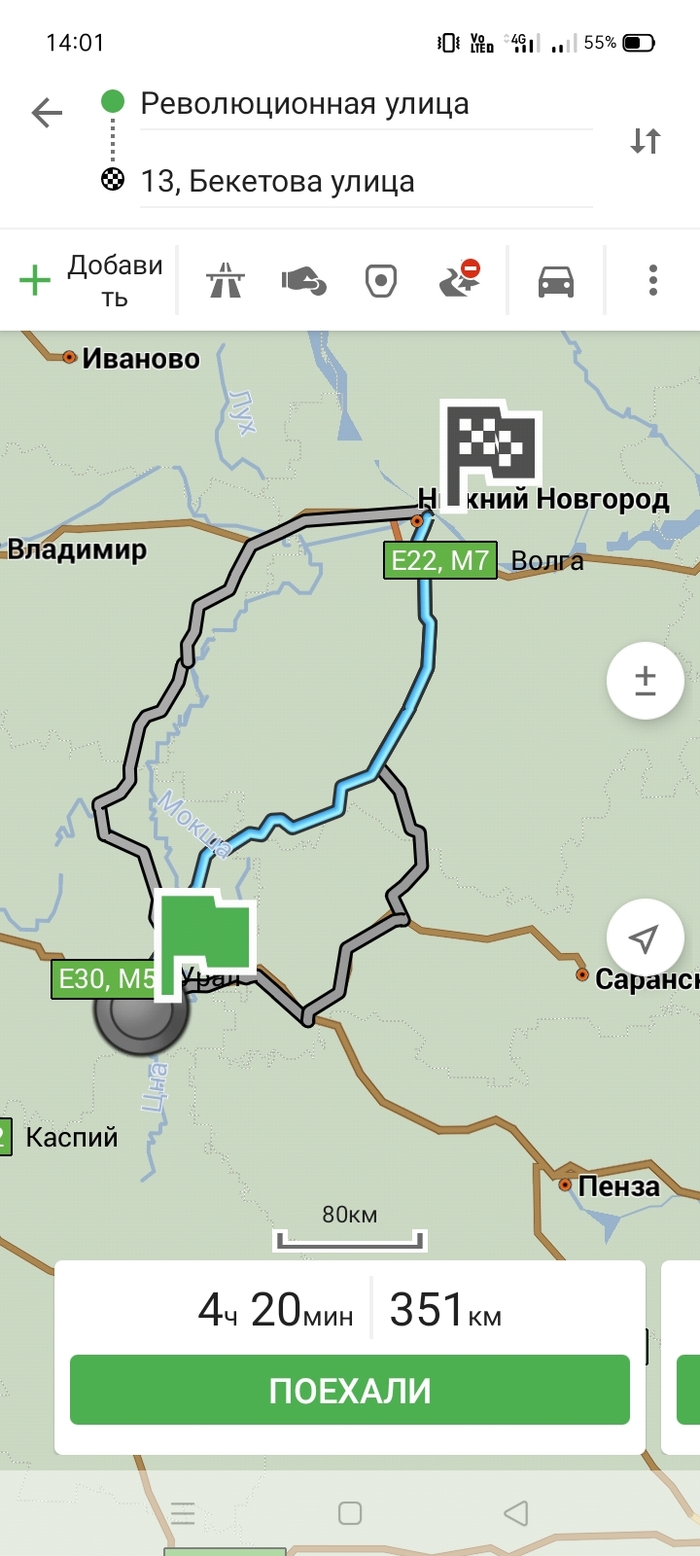Open the three-dot overflow menu
Screen dimensions: 700x1556
tap(652, 280)
